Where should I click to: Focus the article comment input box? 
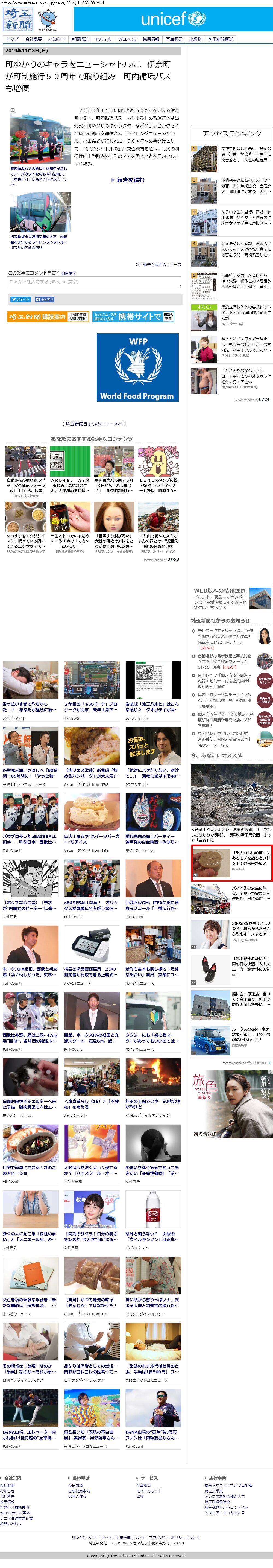pos(94,282)
